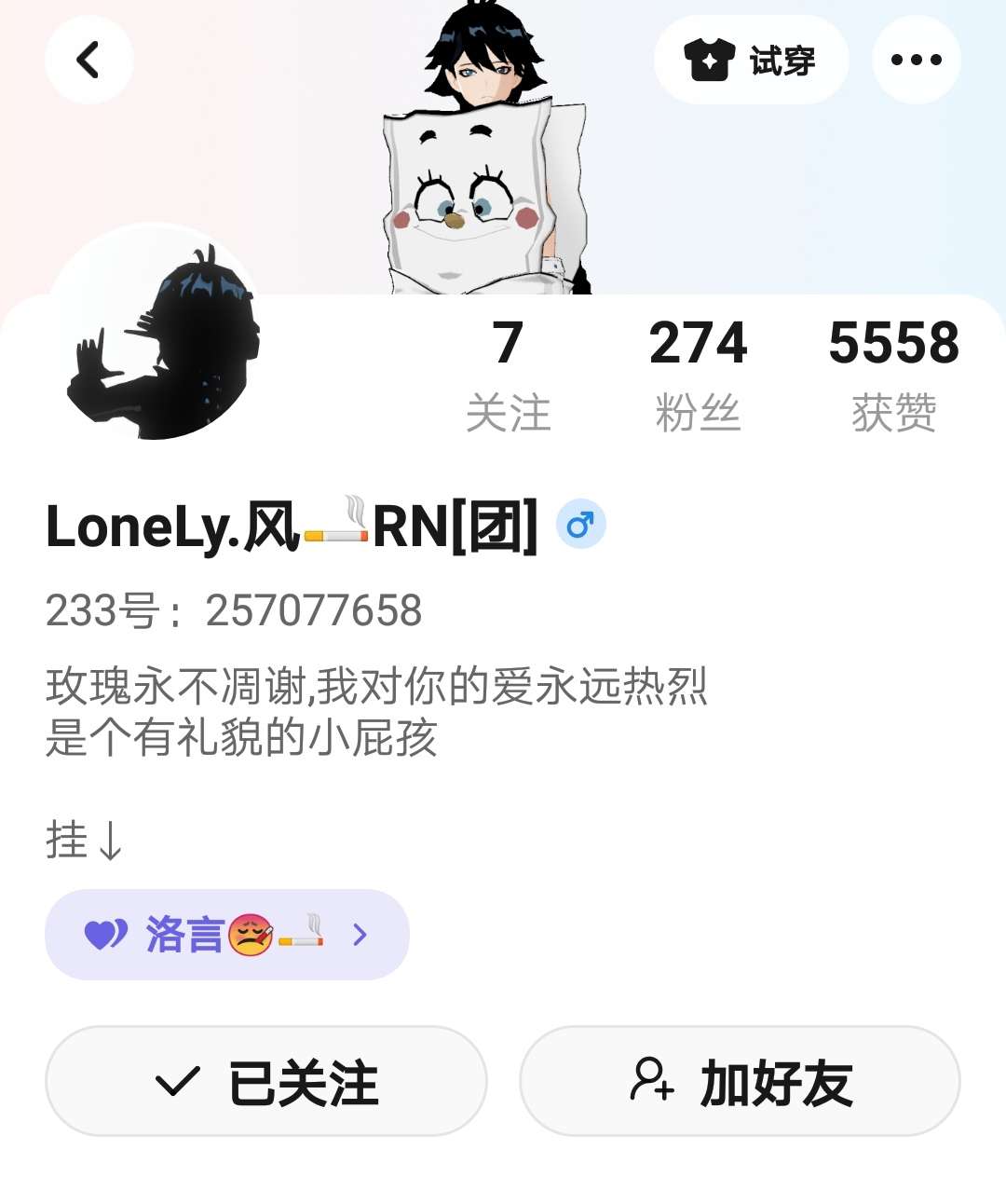
Task: Go back using the top arrow
Action: point(88,60)
